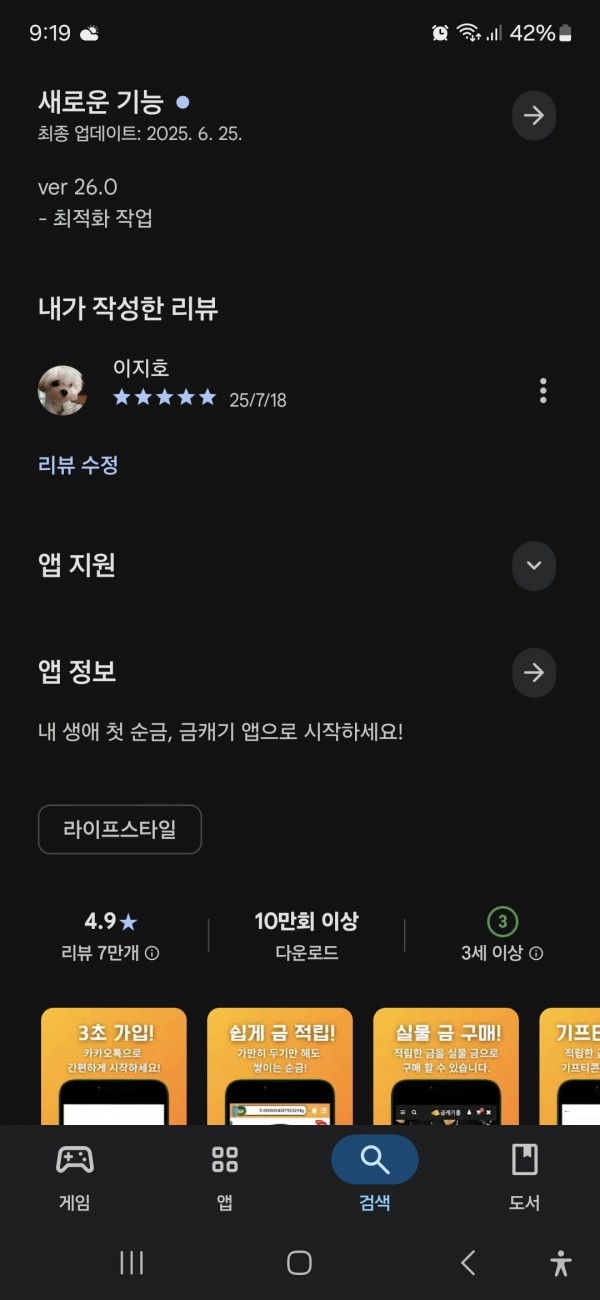Go to the 도서 tab

(x=525, y=1177)
